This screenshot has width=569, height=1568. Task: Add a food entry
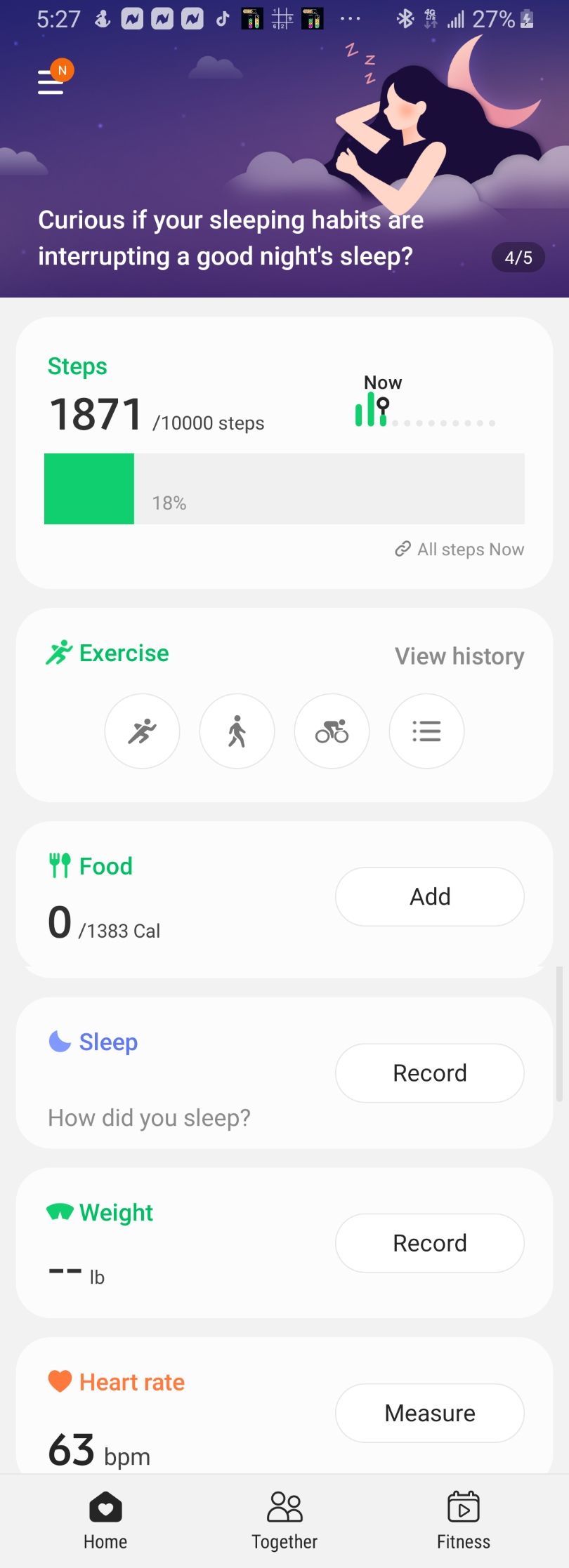pyautogui.click(x=430, y=897)
